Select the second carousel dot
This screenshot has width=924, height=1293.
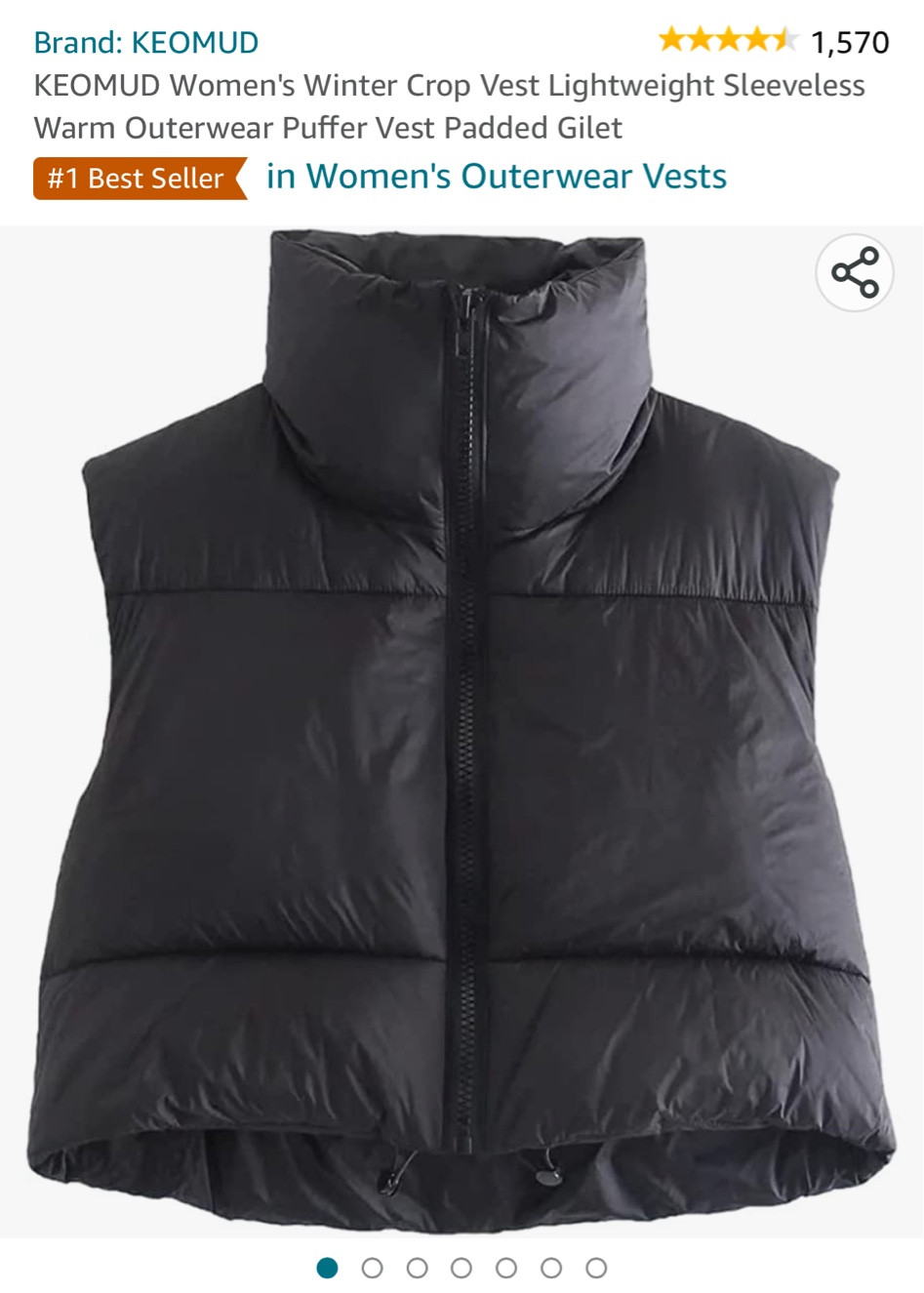[x=371, y=1270]
